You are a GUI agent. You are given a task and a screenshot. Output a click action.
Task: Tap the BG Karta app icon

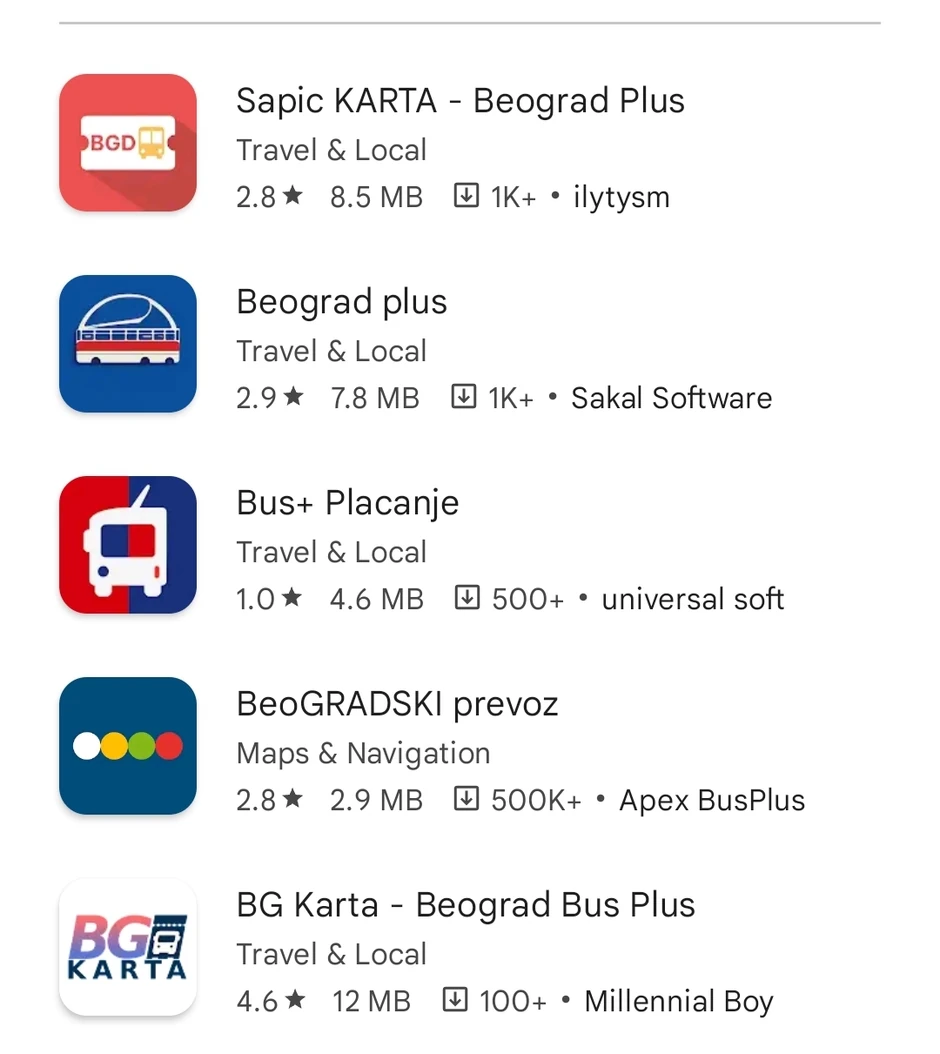point(127,947)
